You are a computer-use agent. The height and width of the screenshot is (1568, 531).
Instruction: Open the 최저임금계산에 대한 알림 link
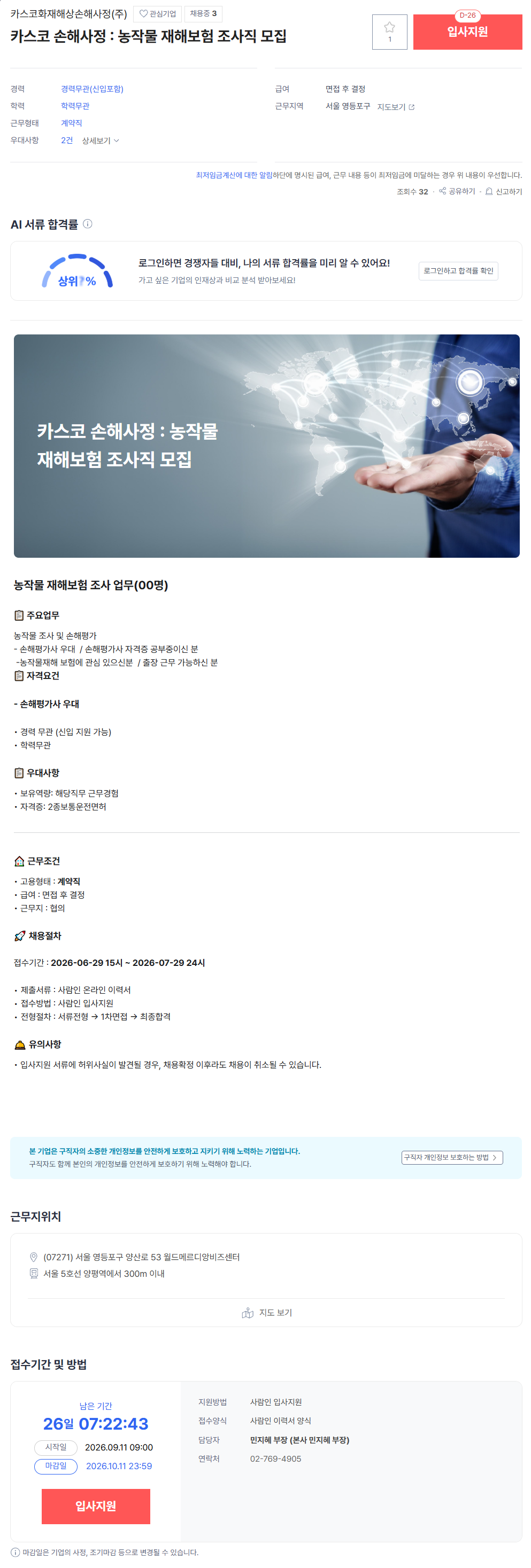click(234, 175)
